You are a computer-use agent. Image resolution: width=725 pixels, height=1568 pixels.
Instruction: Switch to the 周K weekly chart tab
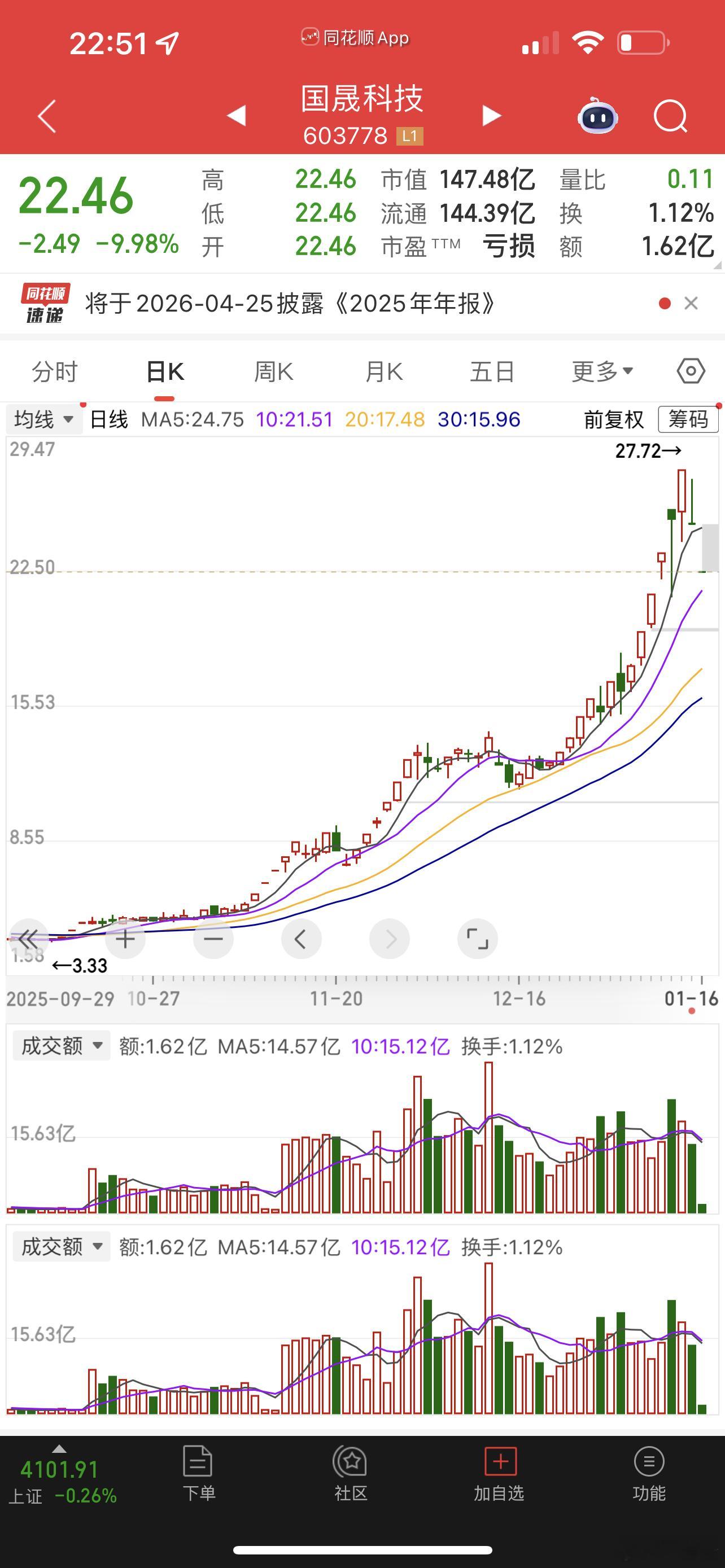pos(274,371)
